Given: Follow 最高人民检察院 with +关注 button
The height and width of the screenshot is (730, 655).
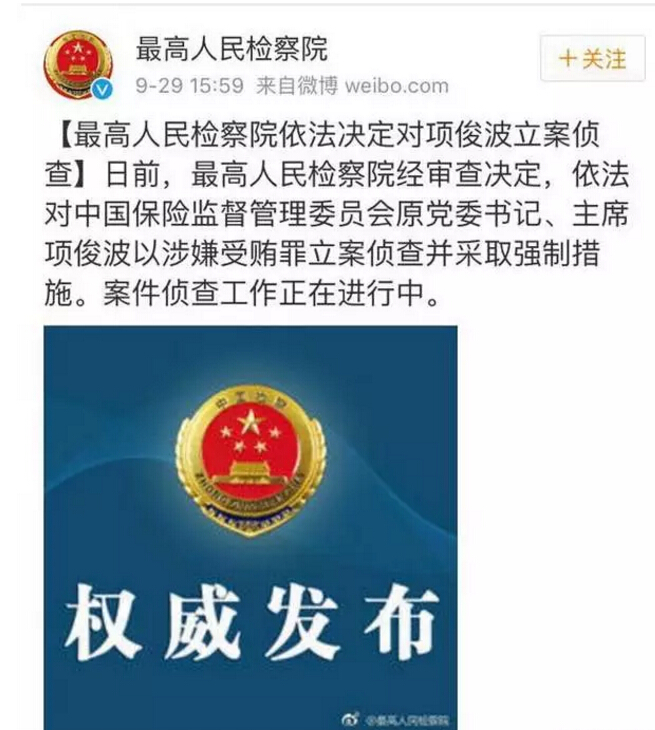Looking at the screenshot, I should pos(591,59).
